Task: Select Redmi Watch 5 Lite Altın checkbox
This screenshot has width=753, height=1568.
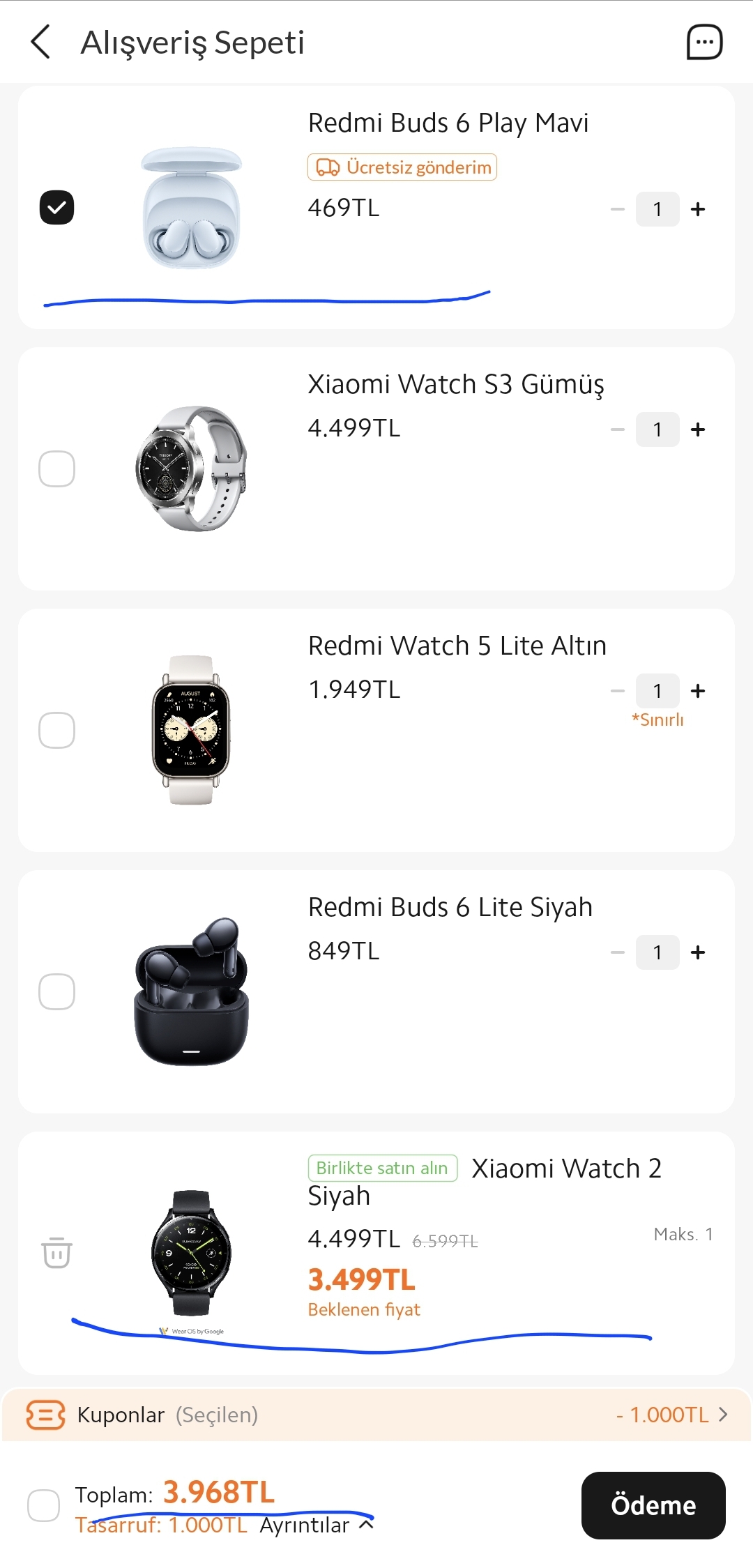Action: [56, 730]
